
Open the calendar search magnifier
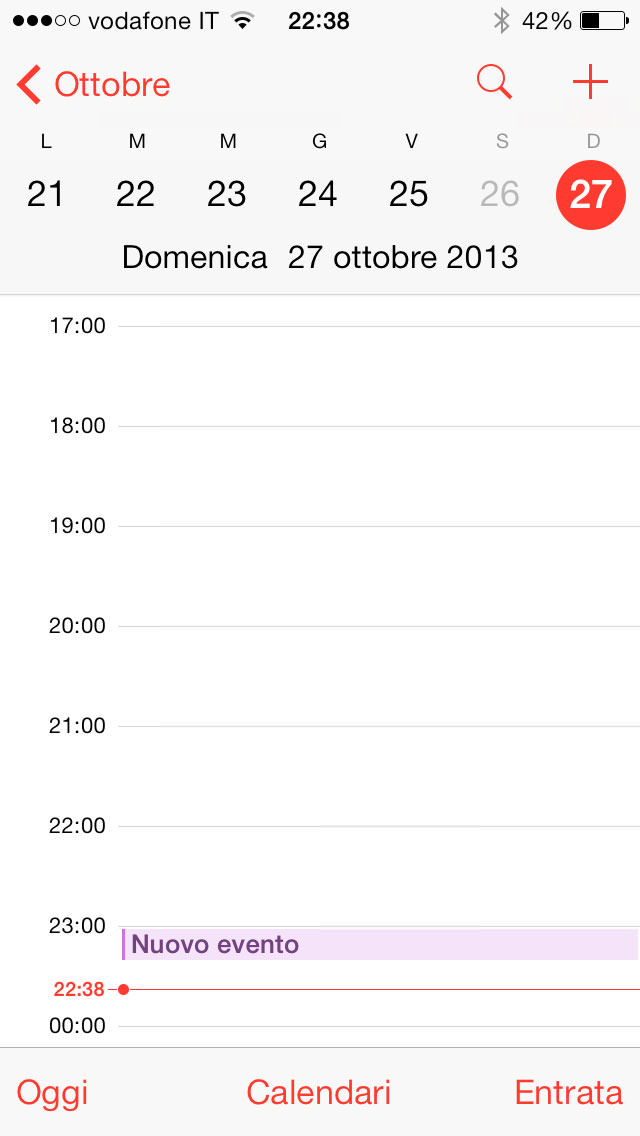[x=494, y=82]
